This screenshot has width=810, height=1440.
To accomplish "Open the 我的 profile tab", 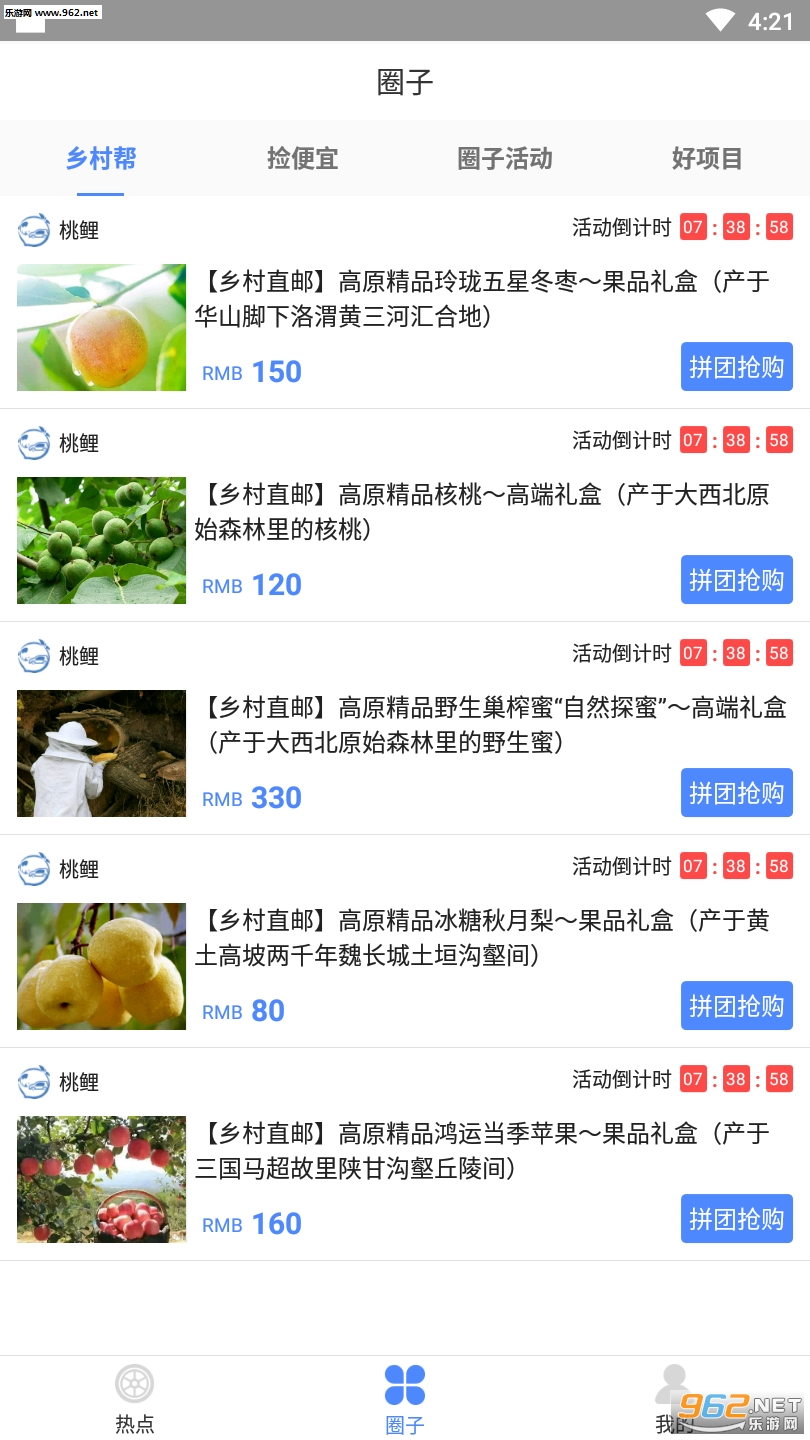I will [674, 1398].
